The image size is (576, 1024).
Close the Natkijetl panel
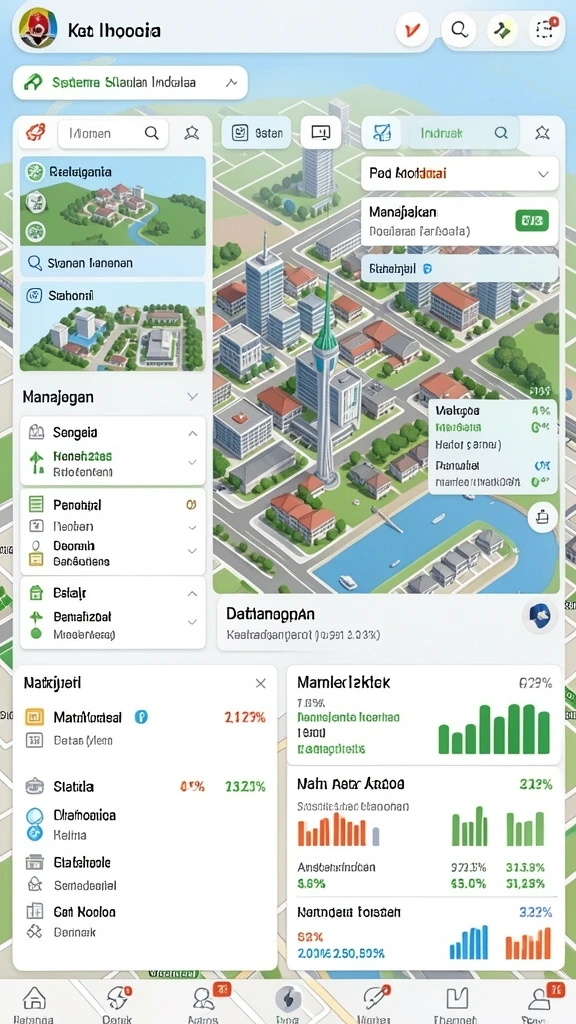260,684
